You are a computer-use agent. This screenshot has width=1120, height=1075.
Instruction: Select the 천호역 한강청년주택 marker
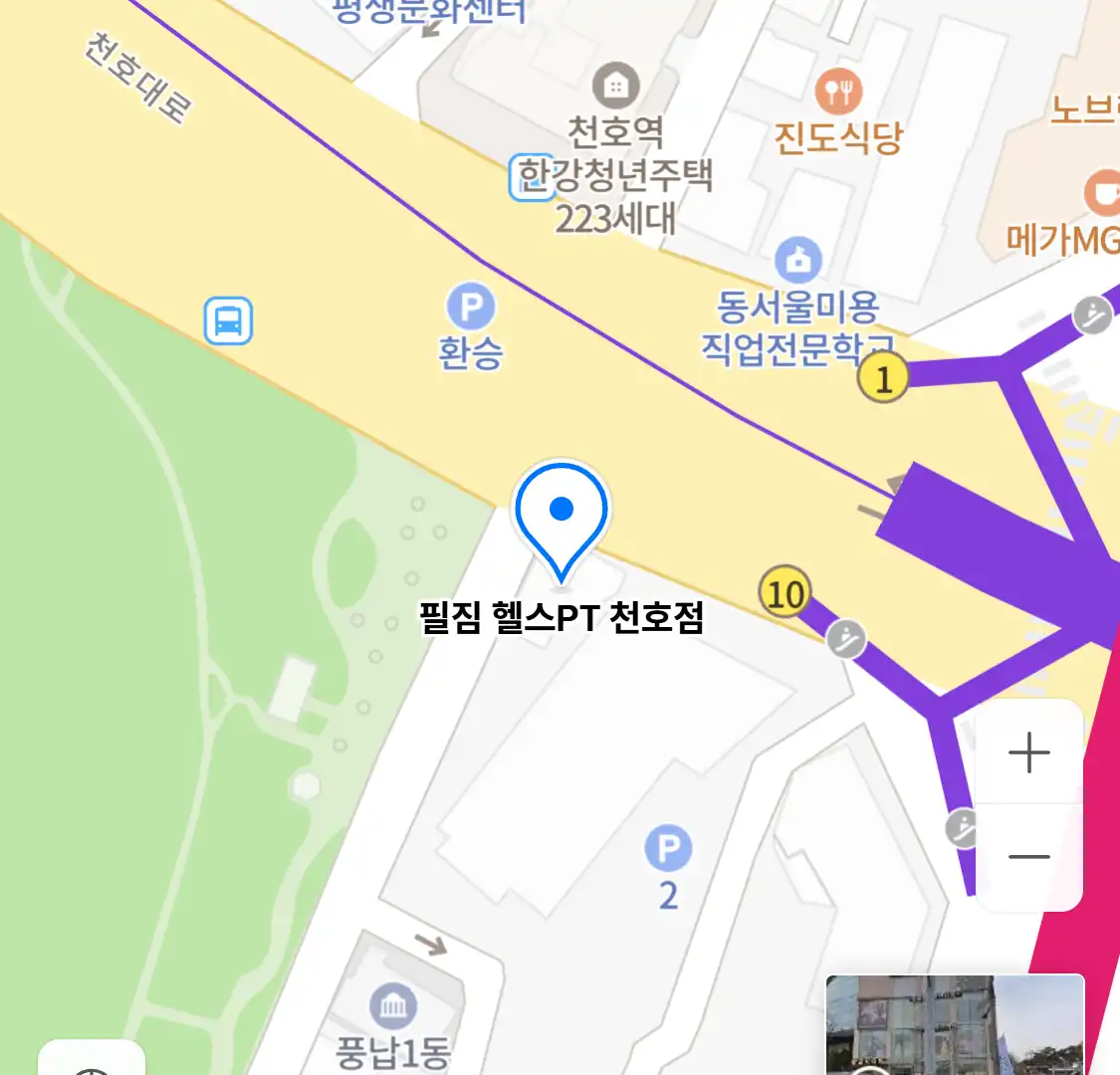615,88
